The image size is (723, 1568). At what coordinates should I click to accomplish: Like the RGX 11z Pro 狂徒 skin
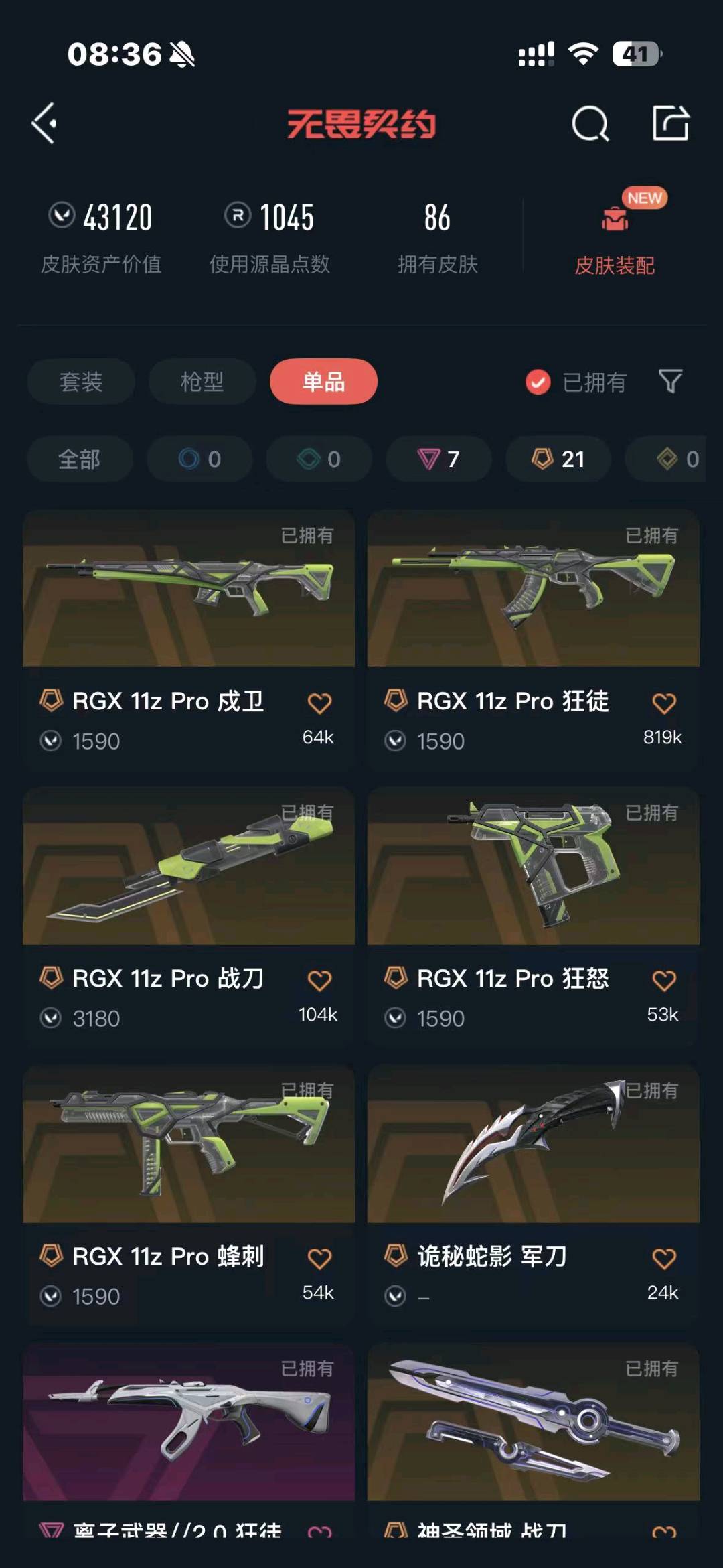click(663, 703)
